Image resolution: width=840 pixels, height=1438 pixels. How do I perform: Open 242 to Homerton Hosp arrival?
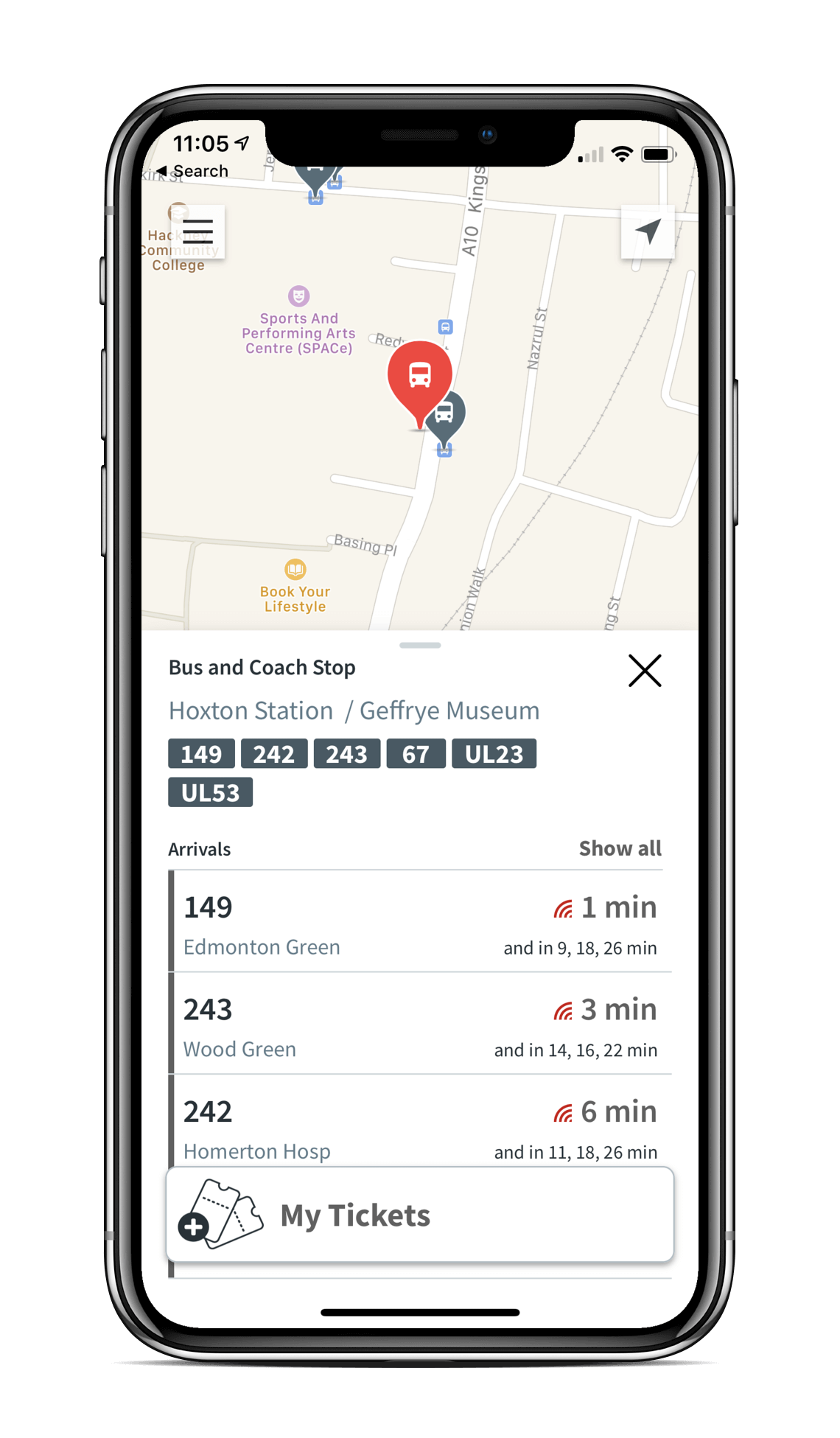pyautogui.click(x=420, y=1120)
